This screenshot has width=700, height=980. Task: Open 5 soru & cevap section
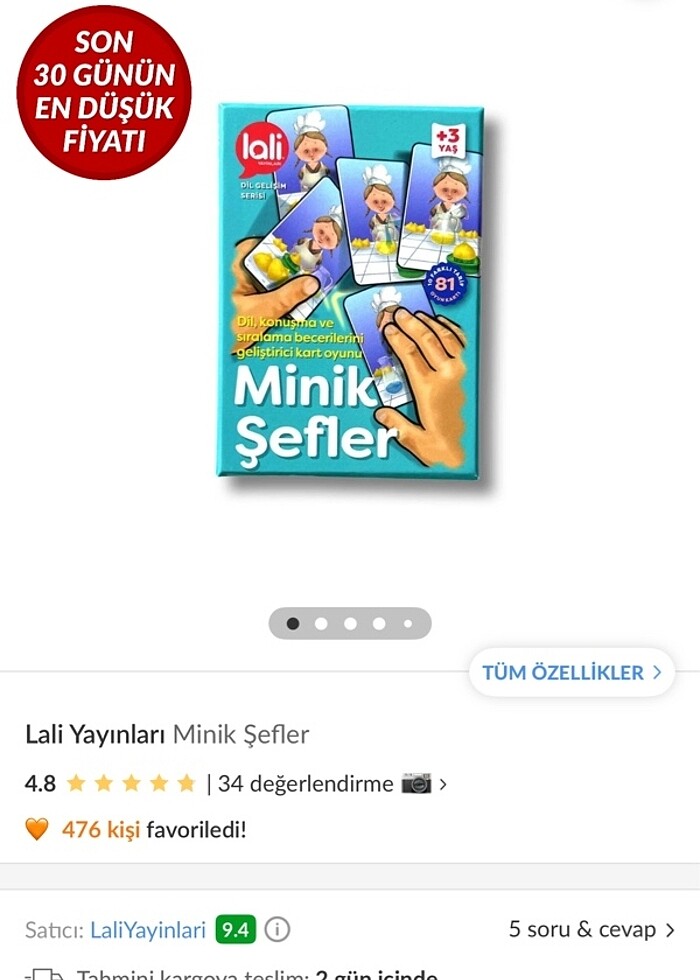(x=592, y=929)
